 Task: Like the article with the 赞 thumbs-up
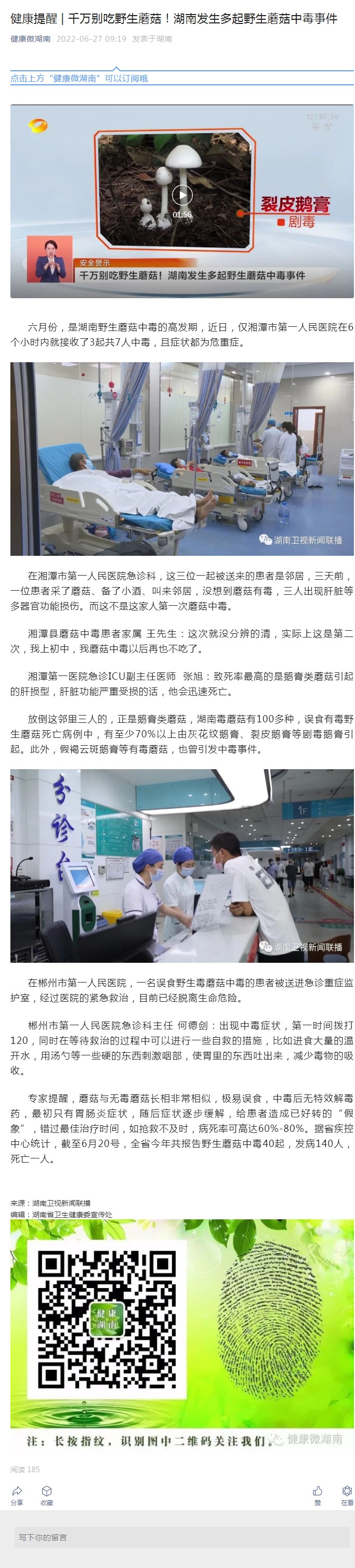[x=317, y=1494]
